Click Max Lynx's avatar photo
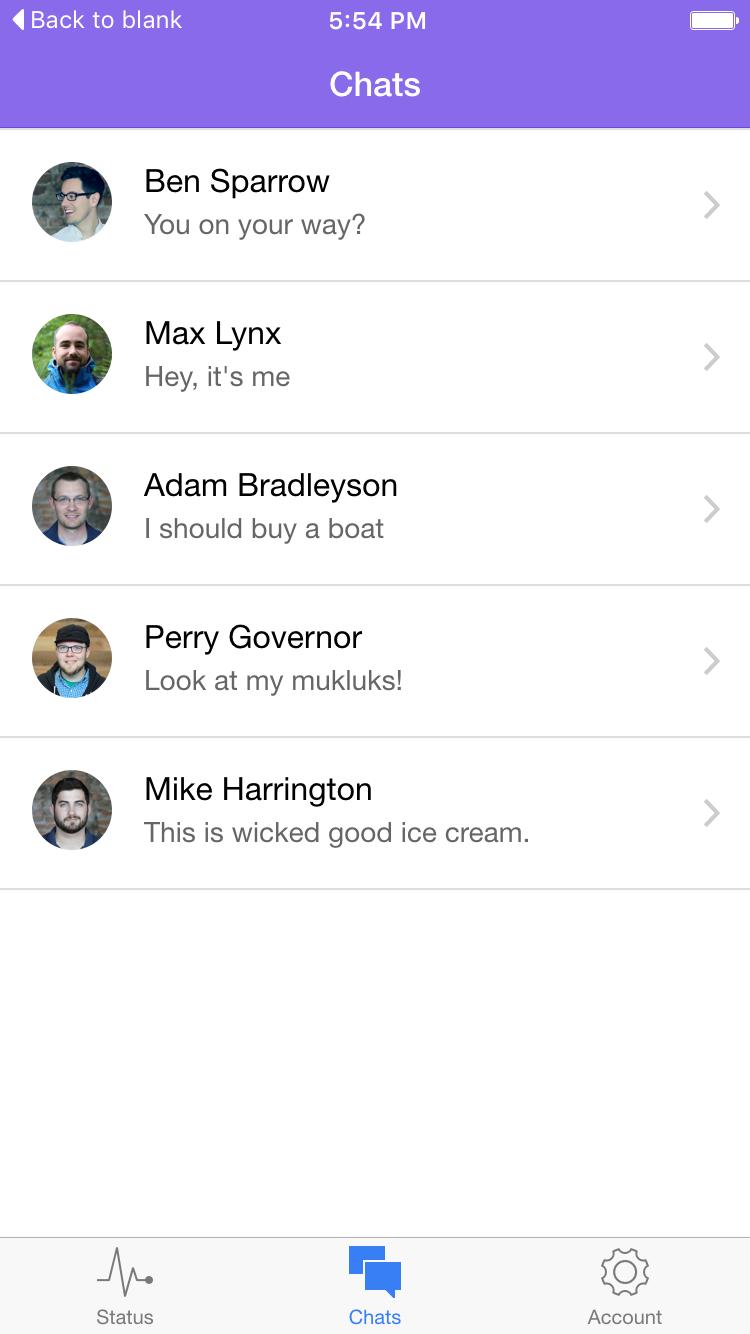Screen dimensions: 750x1334 click(72, 354)
